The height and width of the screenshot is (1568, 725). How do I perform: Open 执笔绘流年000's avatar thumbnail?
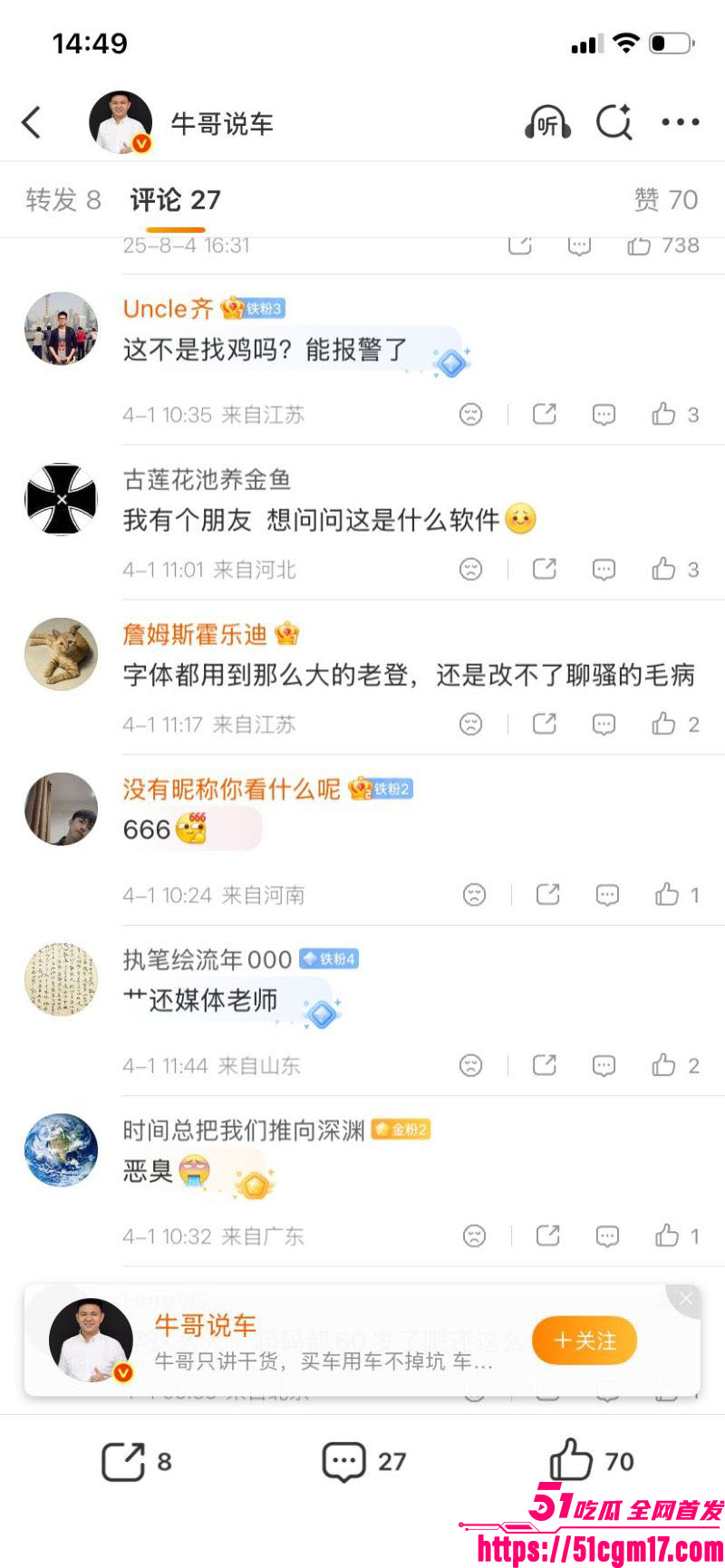(61, 980)
